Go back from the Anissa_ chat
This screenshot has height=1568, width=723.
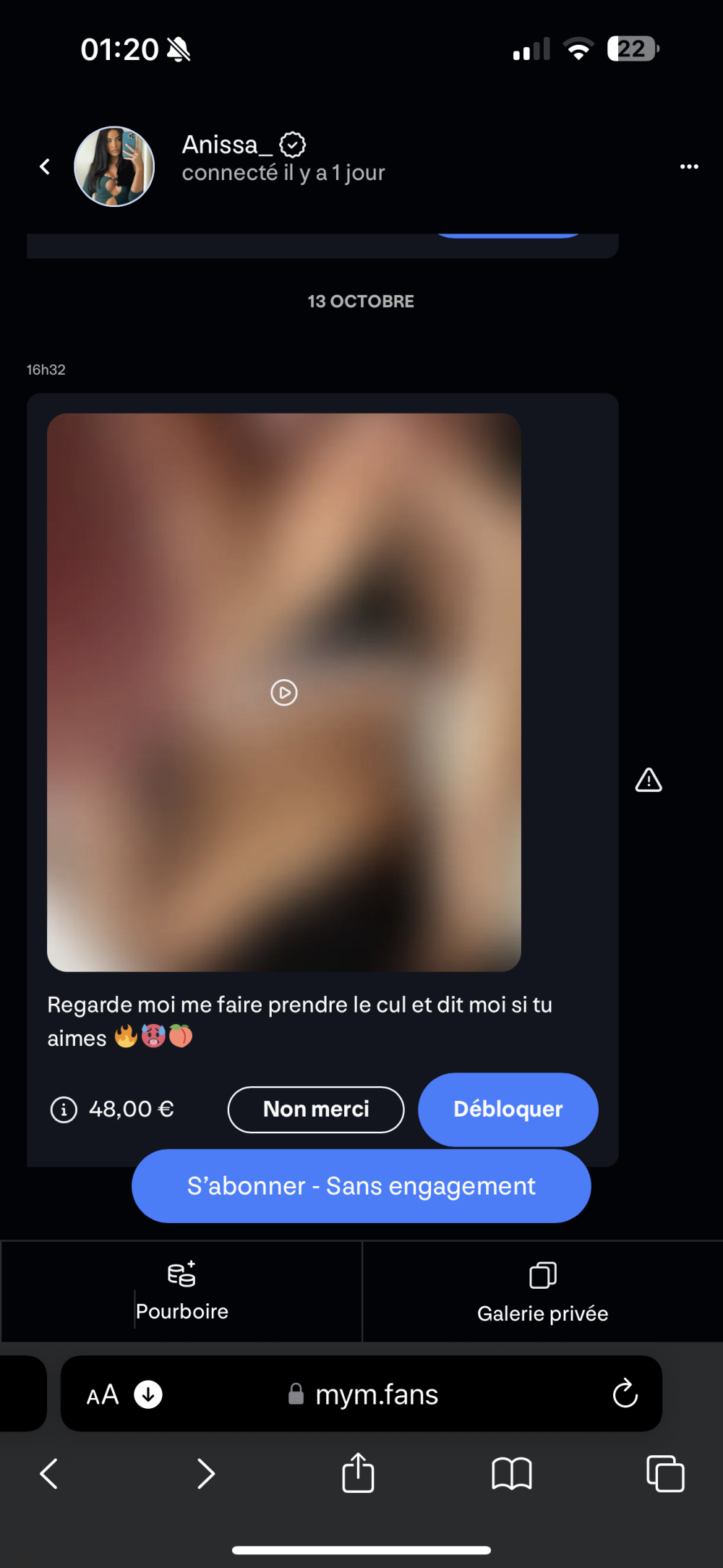point(45,167)
